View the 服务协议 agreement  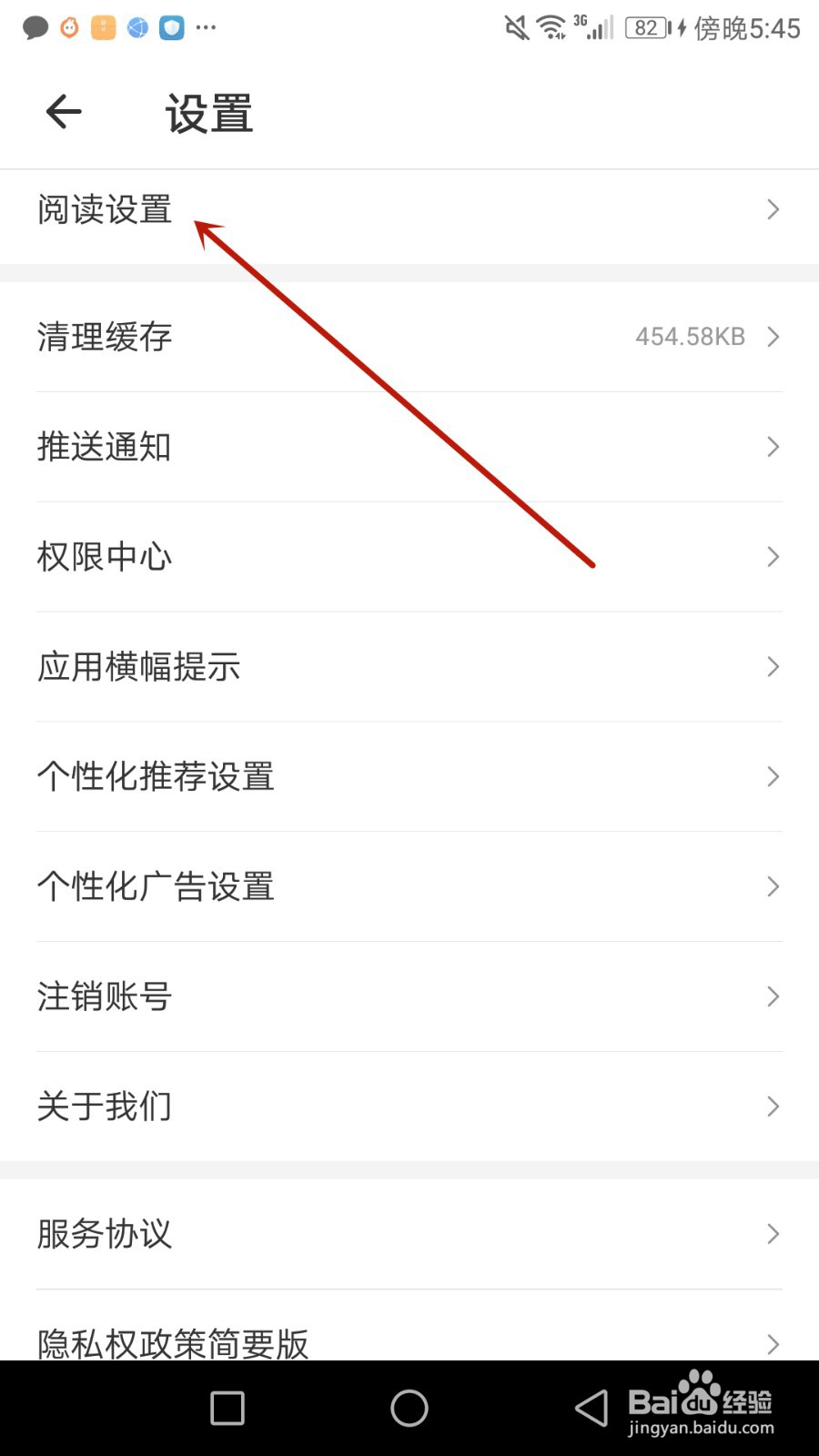point(103,1235)
